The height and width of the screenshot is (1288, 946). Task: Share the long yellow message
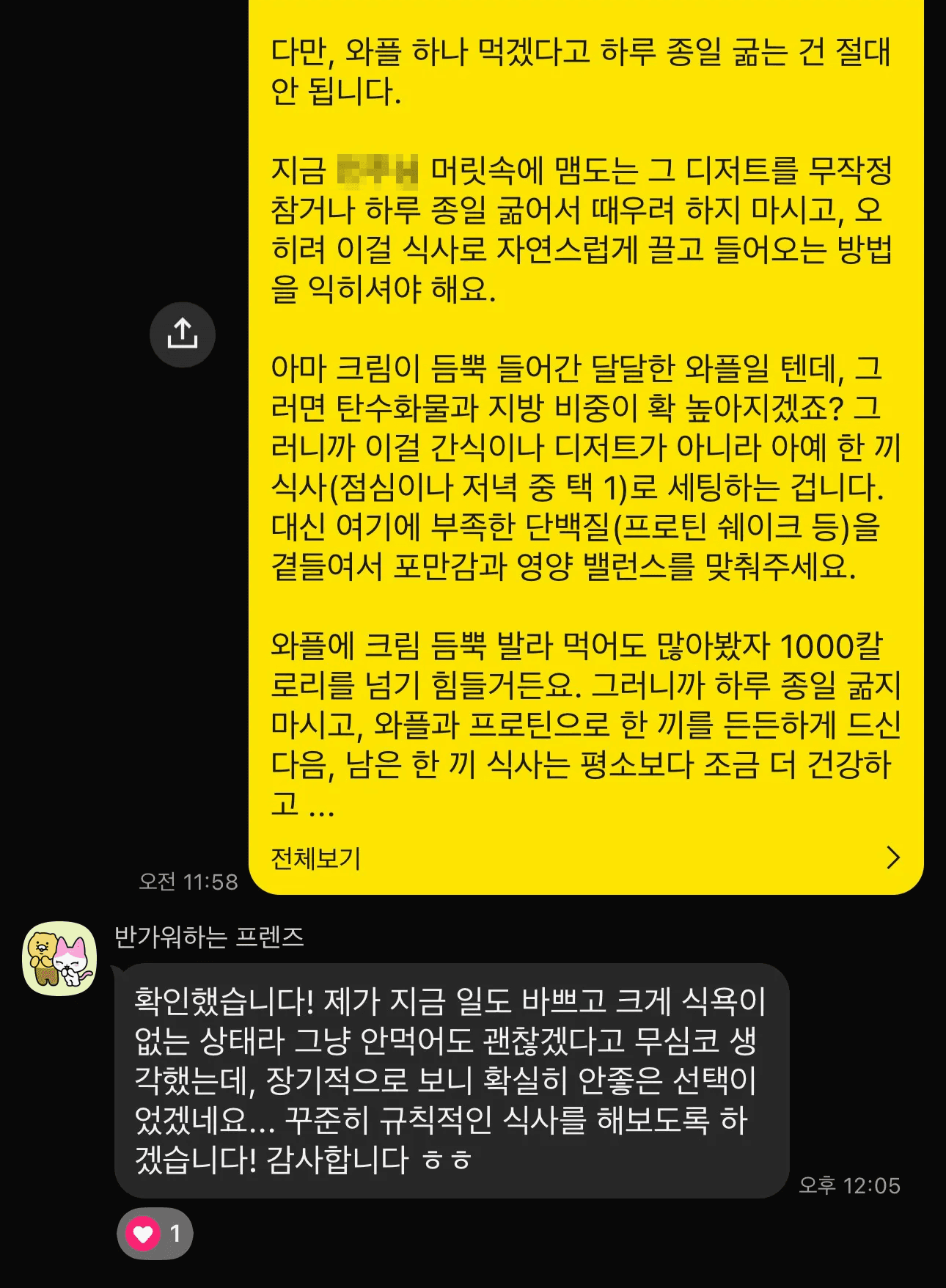[x=182, y=334]
